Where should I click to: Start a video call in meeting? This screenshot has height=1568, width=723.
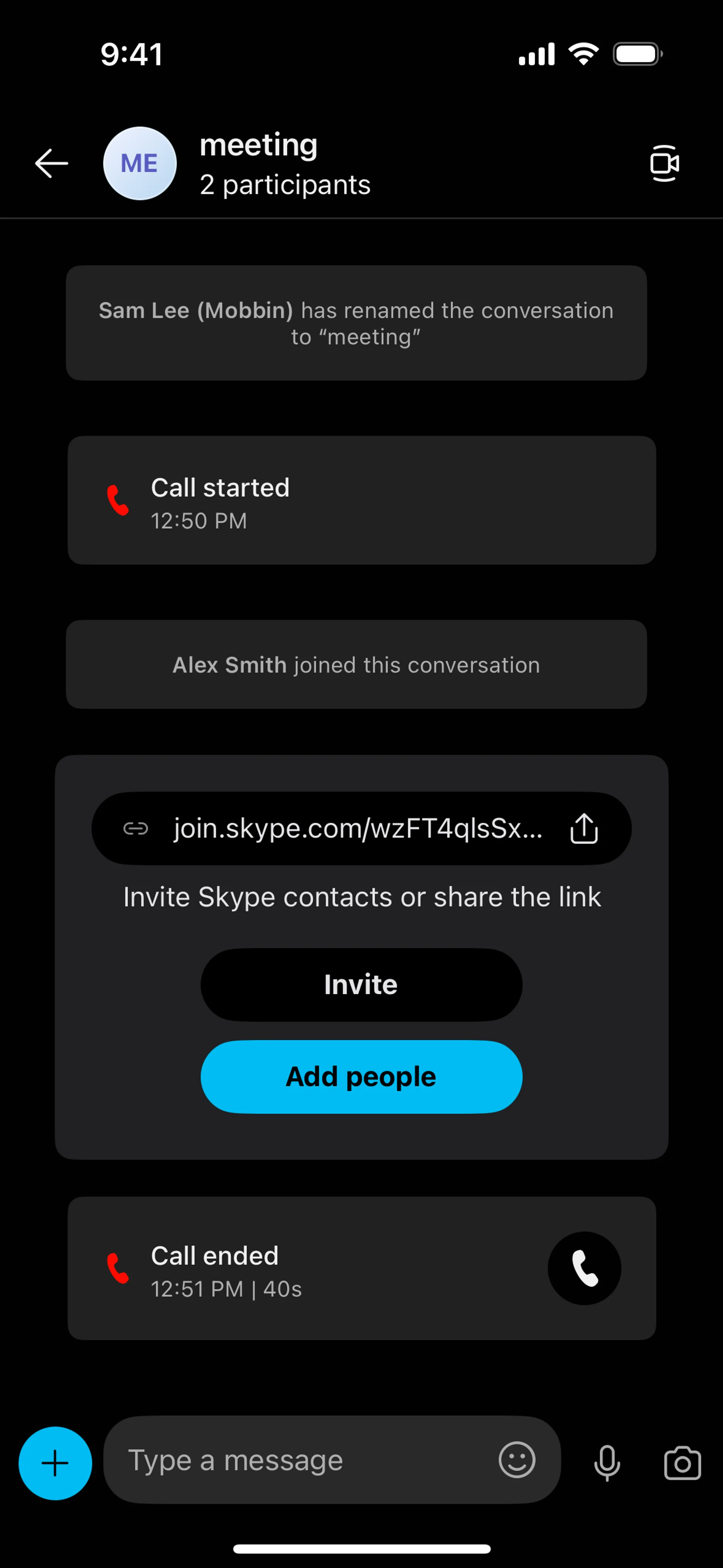tap(664, 163)
